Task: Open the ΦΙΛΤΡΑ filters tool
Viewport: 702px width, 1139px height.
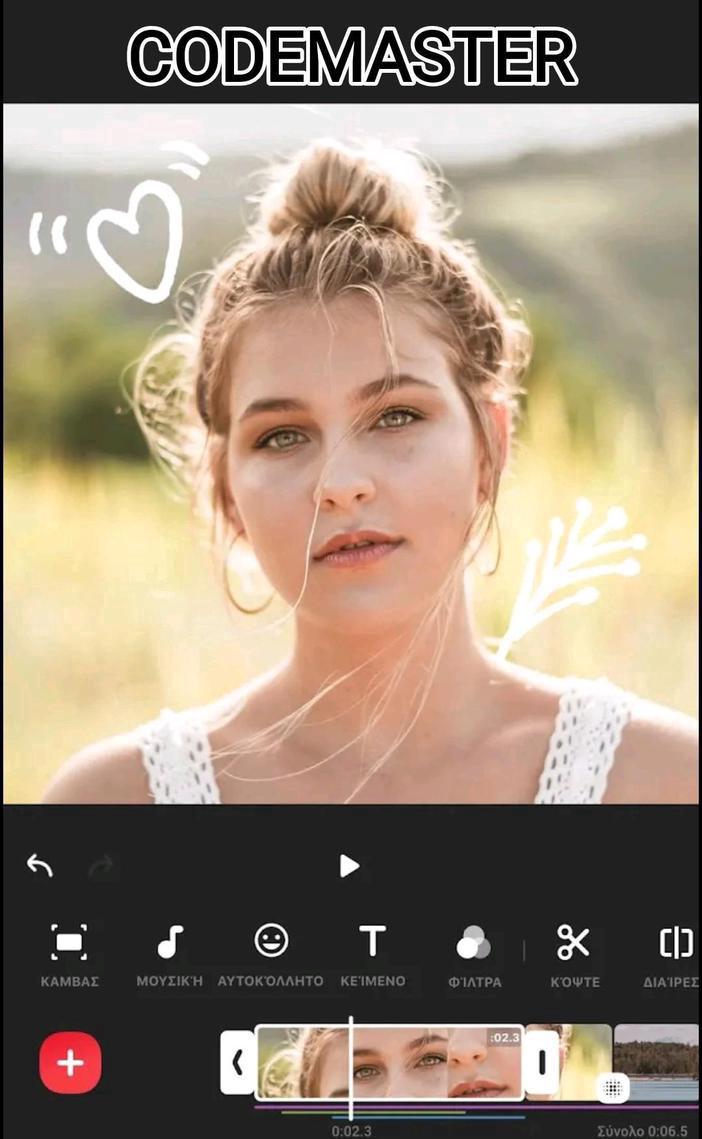Action: pos(474,954)
